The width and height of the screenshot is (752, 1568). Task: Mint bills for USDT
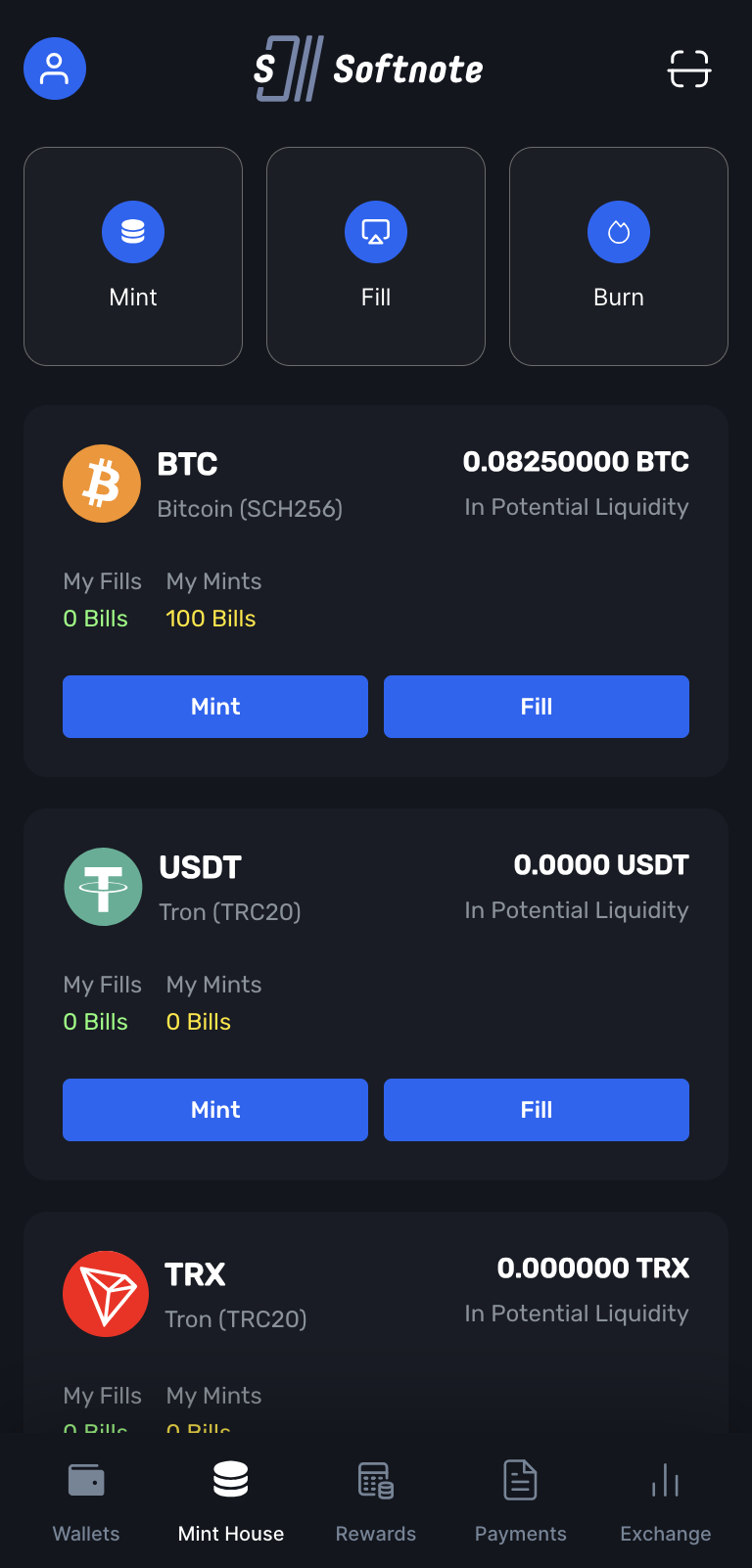215,1110
